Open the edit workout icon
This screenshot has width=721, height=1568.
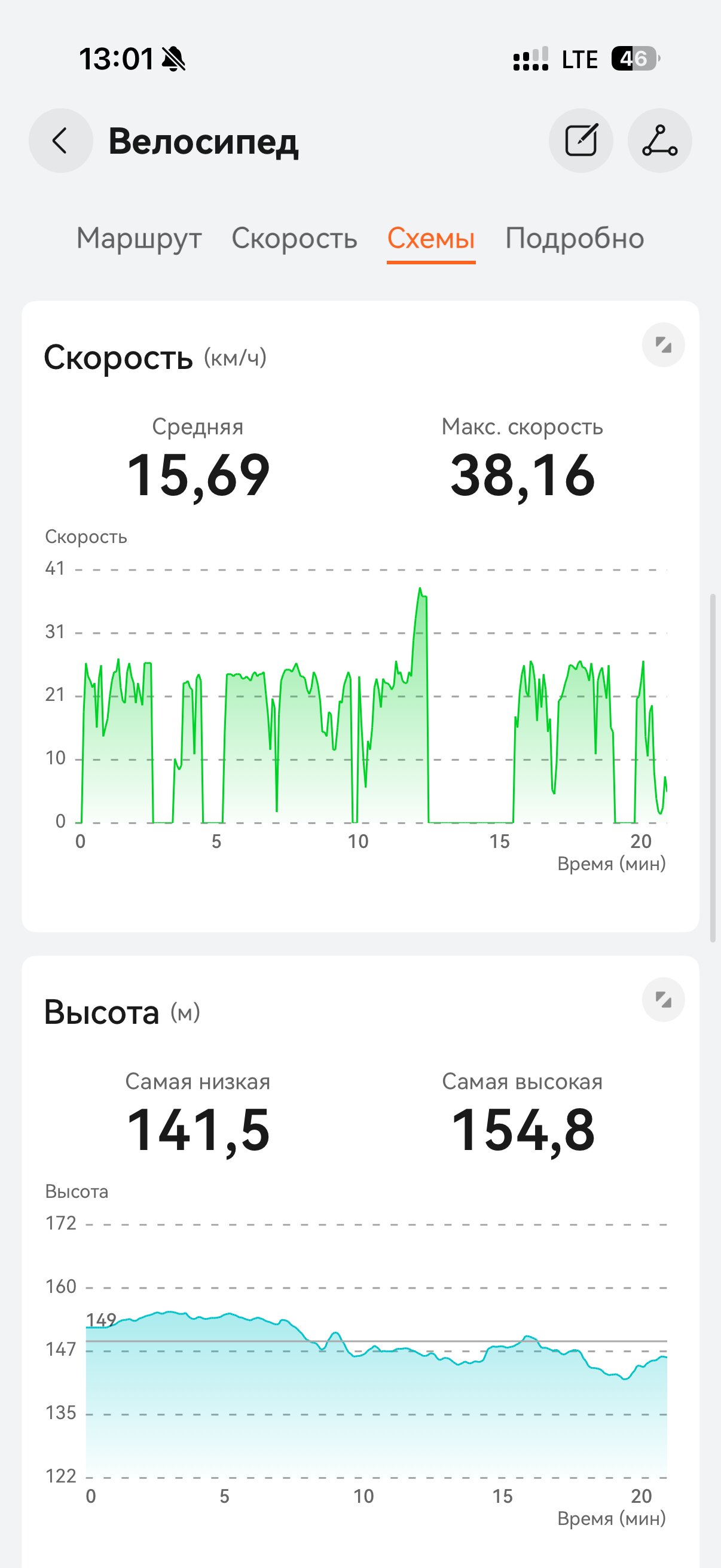tap(581, 141)
